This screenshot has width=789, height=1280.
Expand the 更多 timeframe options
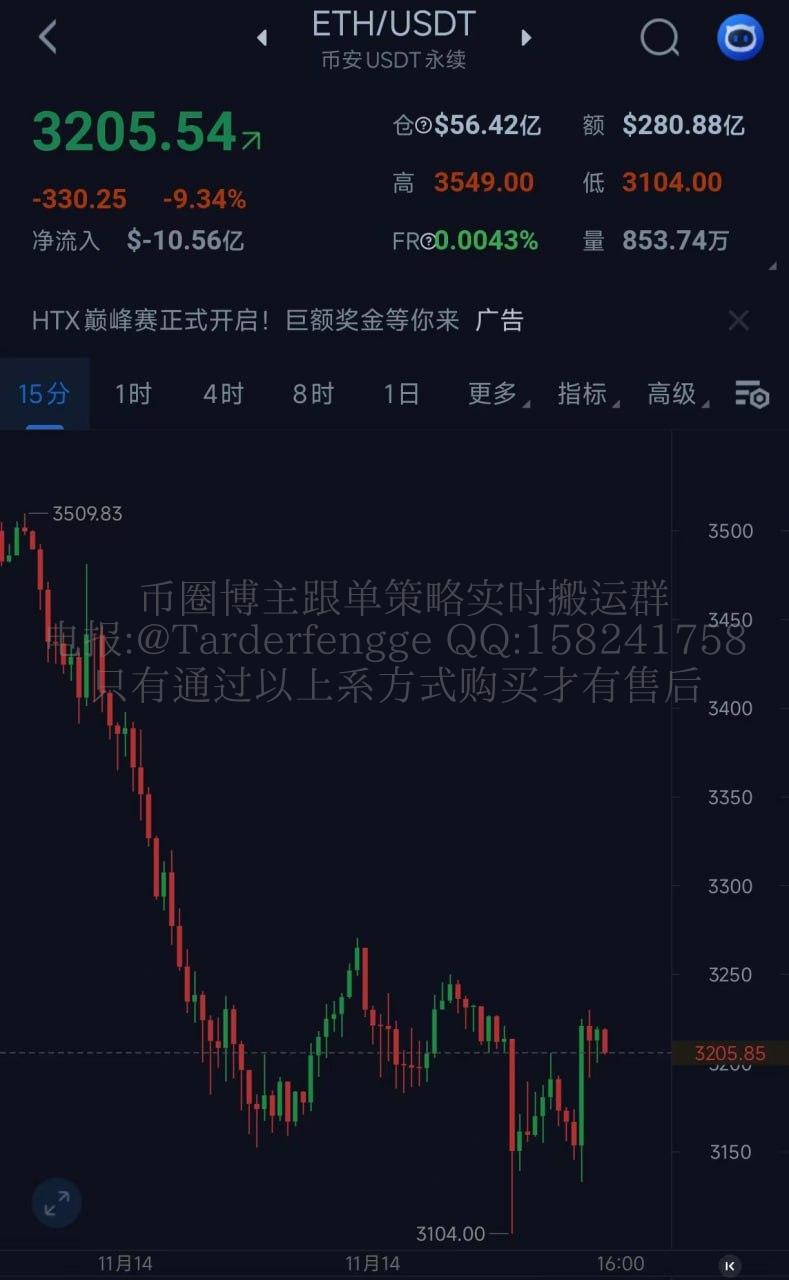point(493,394)
